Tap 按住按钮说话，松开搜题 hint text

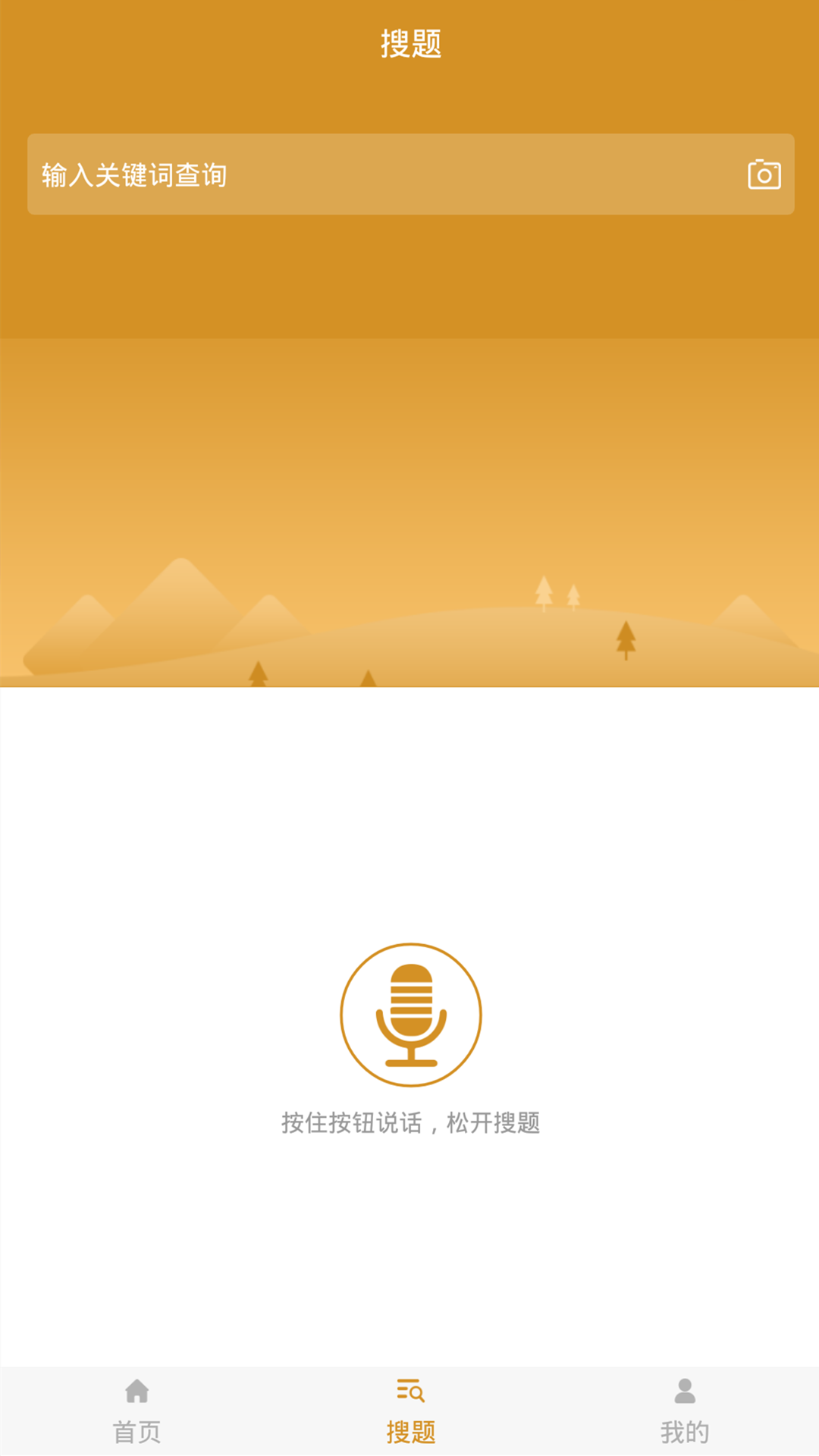pos(409,1125)
